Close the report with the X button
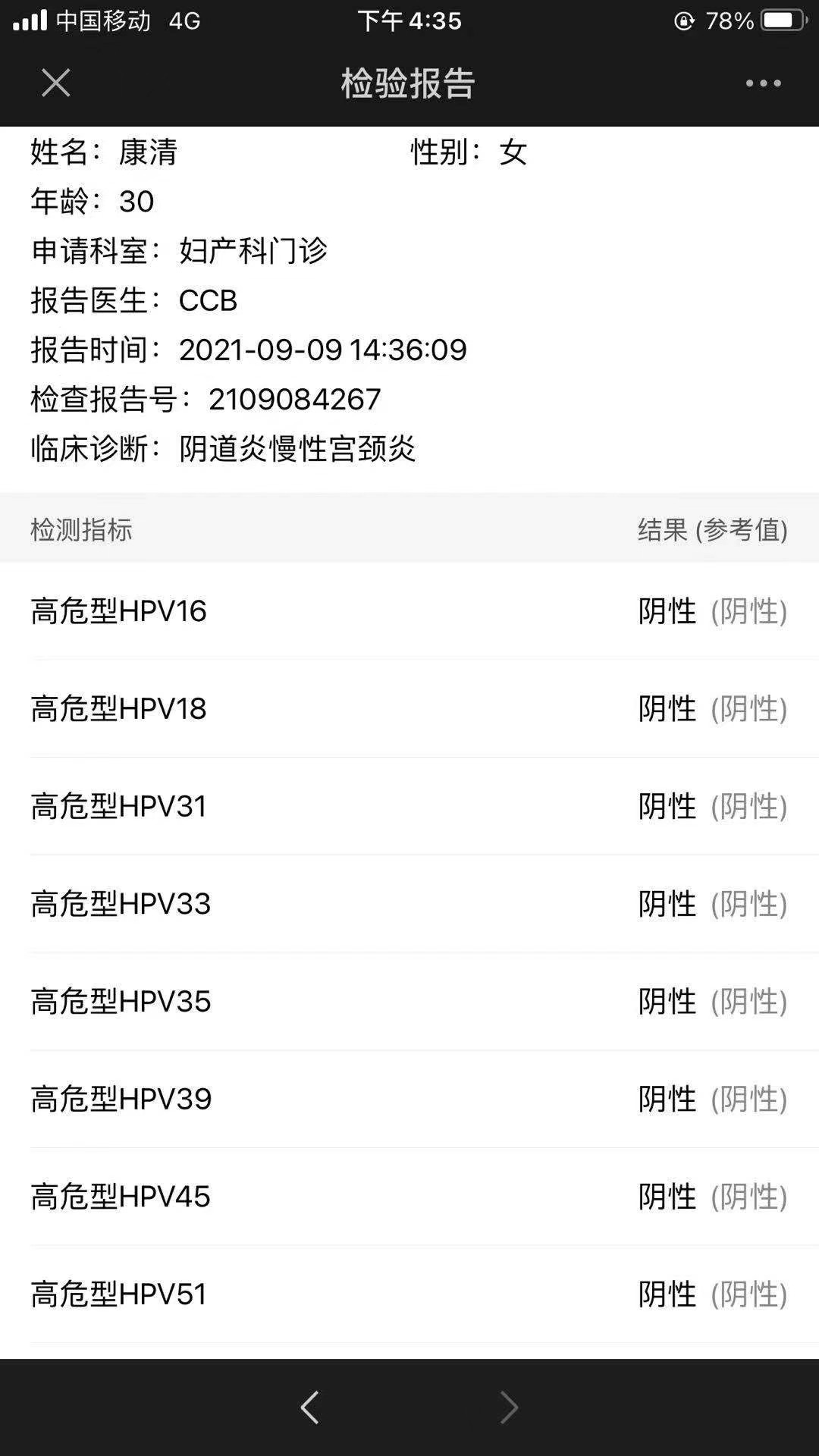This screenshot has width=819, height=1456. pos(56,83)
